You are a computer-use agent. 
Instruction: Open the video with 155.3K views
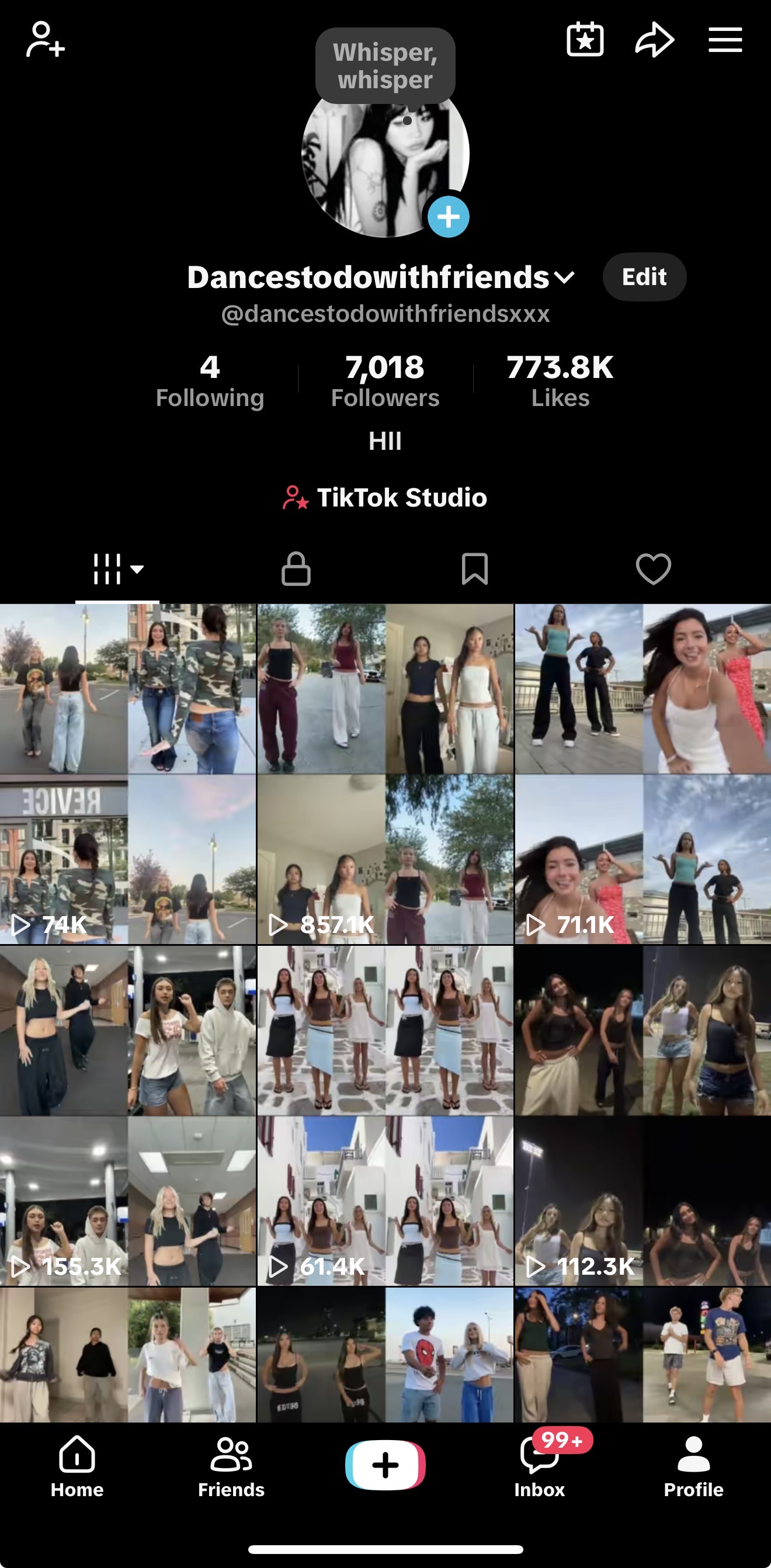pos(128,1116)
